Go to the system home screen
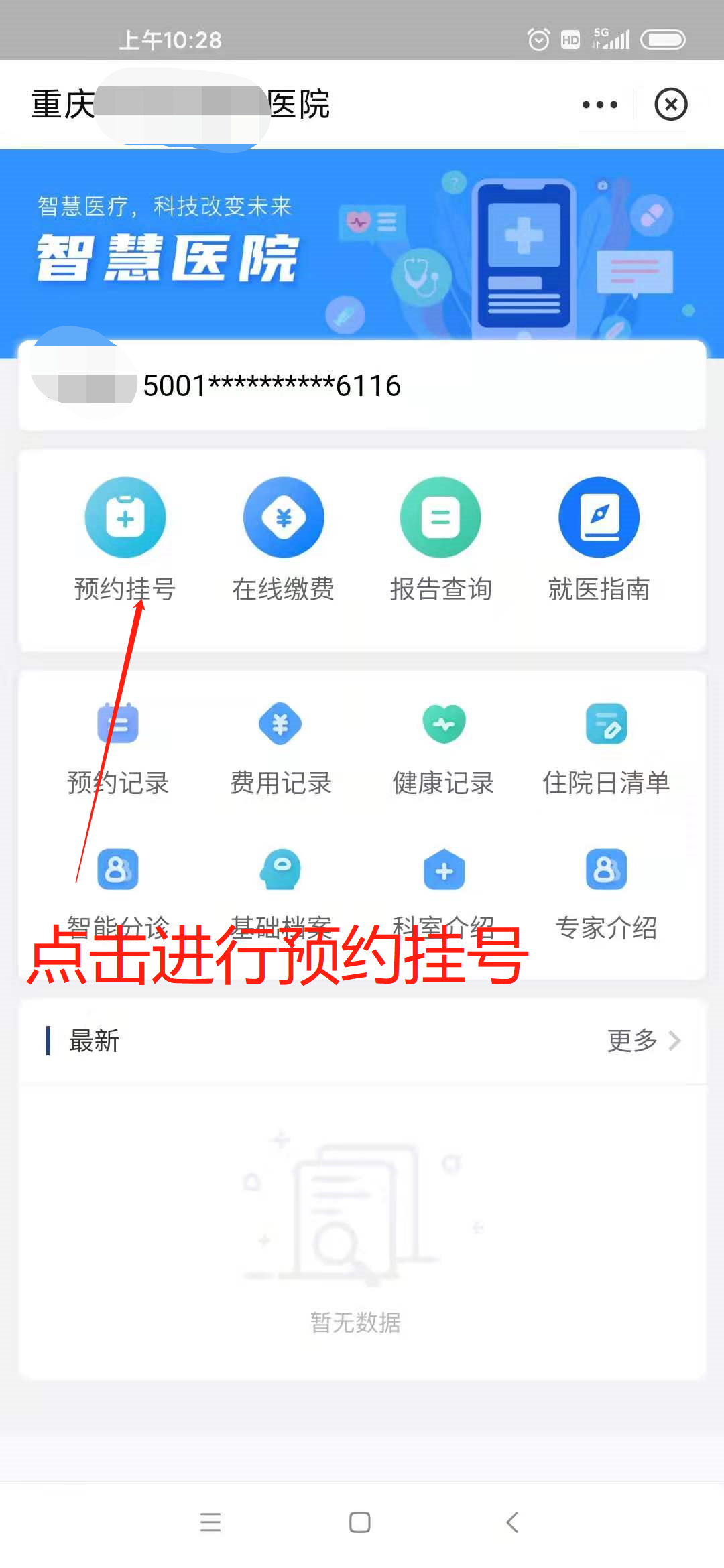724x1568 pixels. pyautogui.click(x=360, y=1522)
